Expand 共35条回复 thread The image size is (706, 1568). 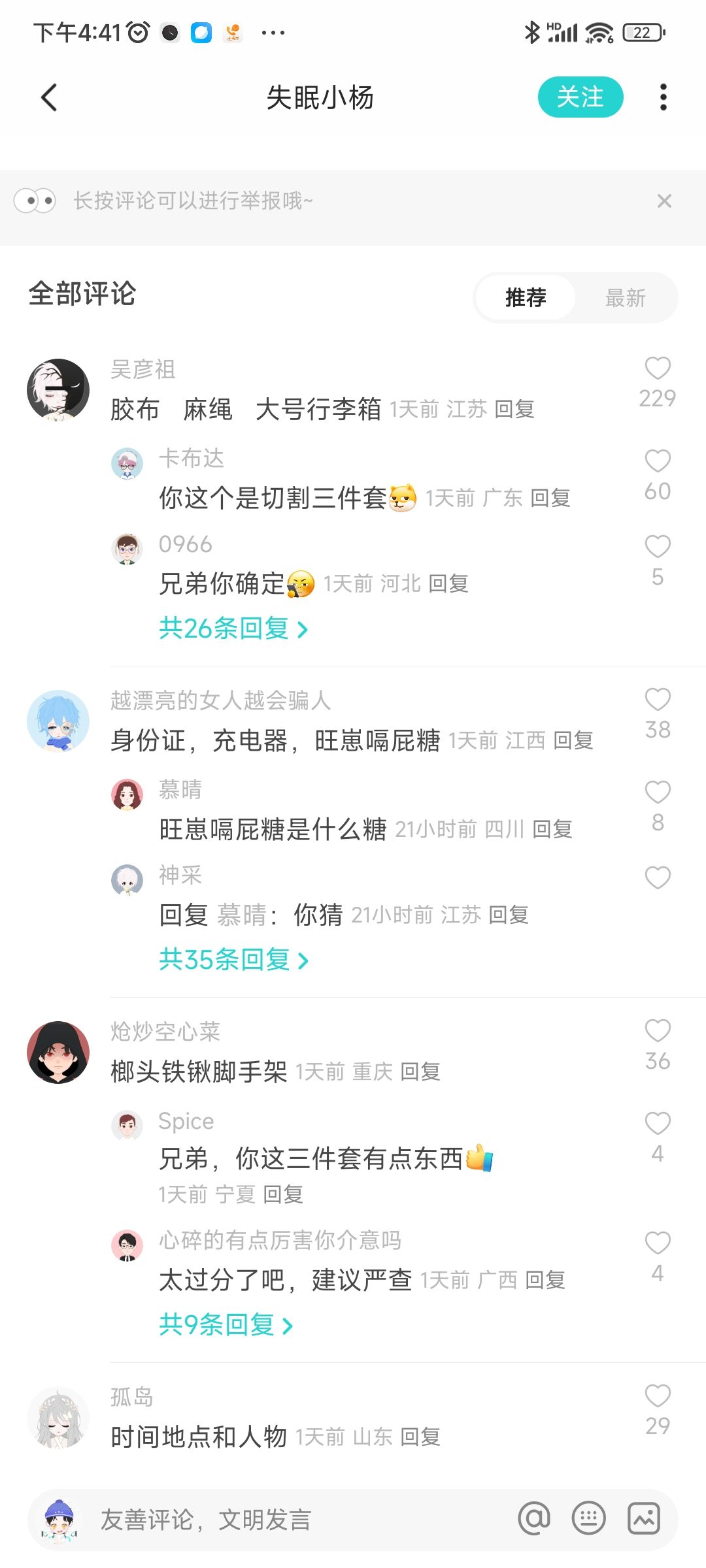tap(233, 960)
